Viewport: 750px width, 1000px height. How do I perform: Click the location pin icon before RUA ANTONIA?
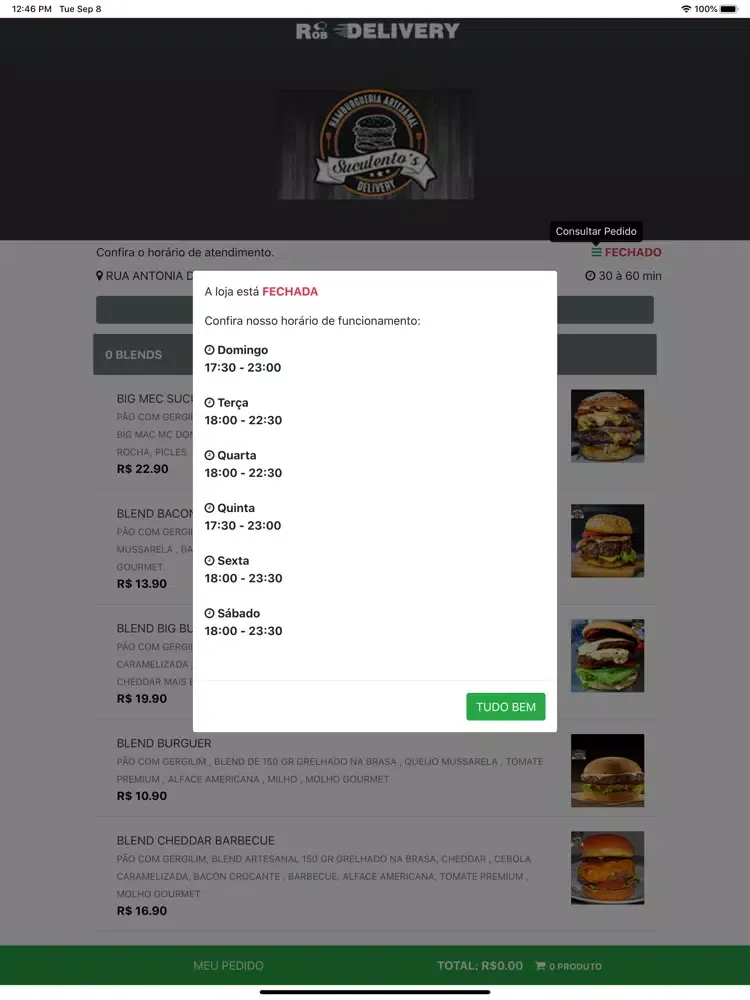click(x=99, y=275)
